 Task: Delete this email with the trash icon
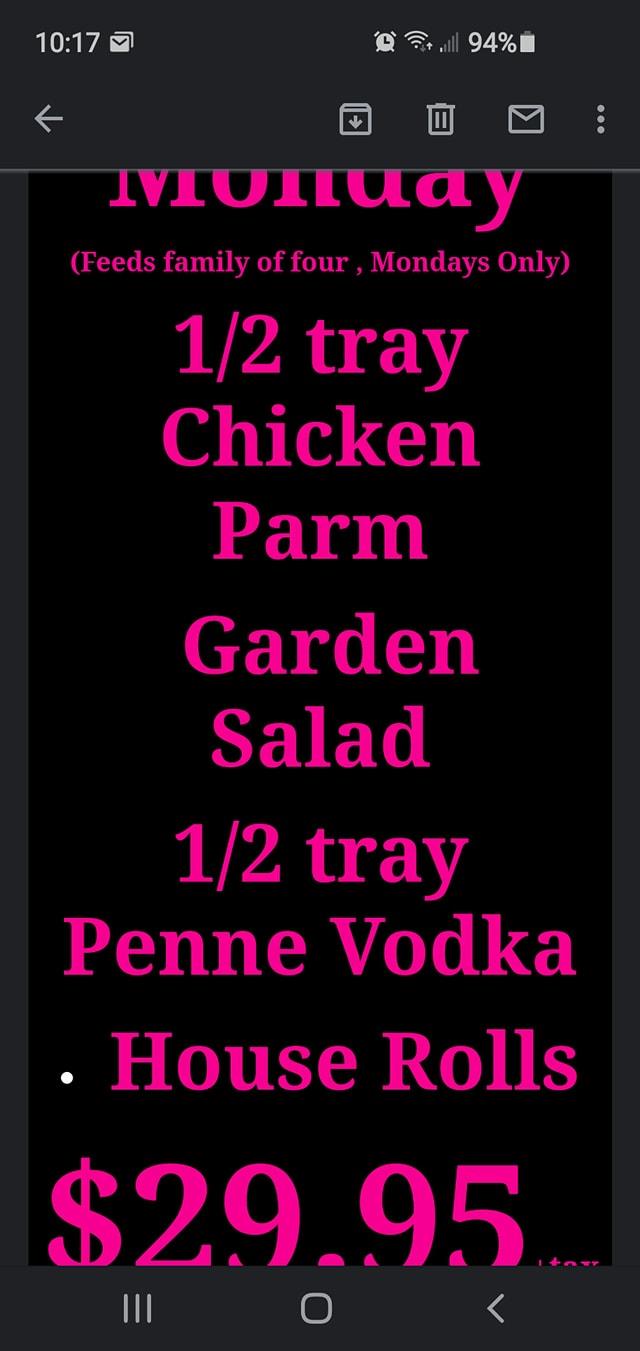pos(441,120)
